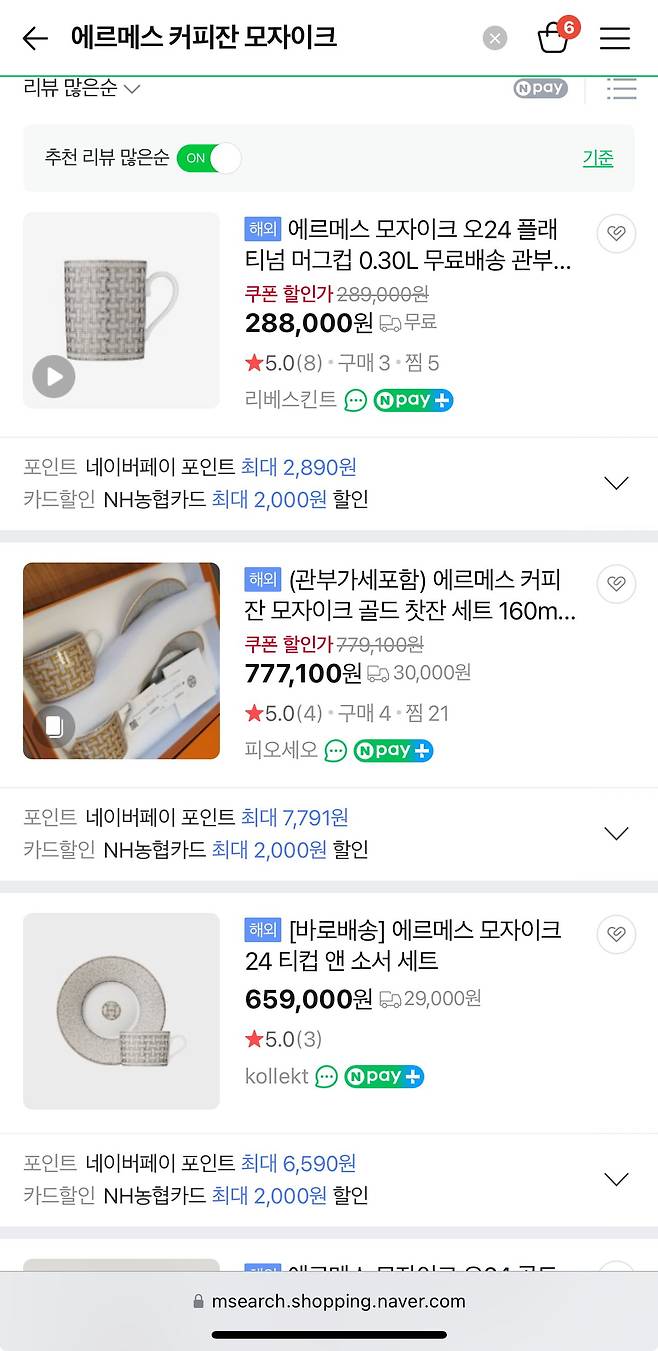Toggle the Npay filter
This screenshot has height=1351, width=658.
[540, 88]
